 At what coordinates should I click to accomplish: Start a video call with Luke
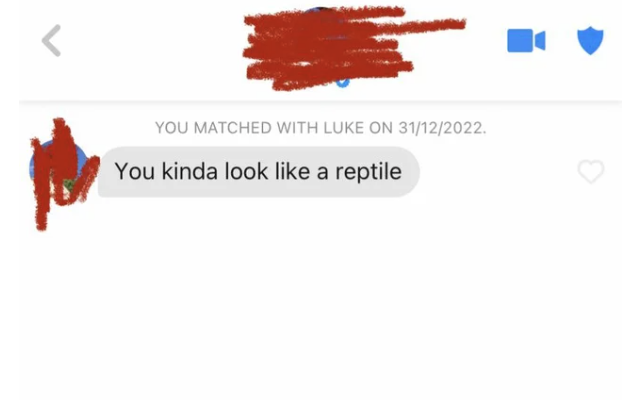coord(526,41)
